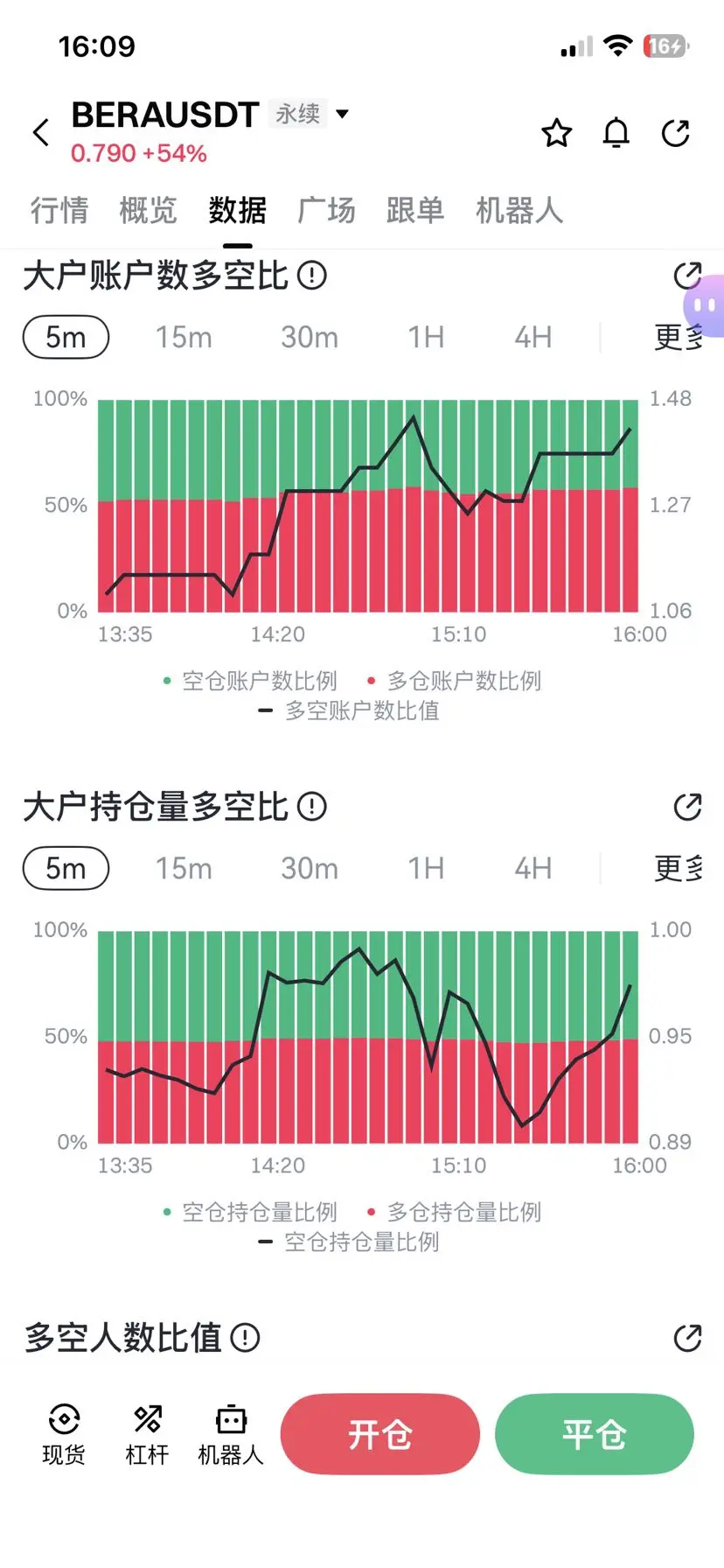Image resolution: width=724 pixels, height=1568 pixels.
Task: Tap the 平仓 close position button
Action: tap(595, 1433)
